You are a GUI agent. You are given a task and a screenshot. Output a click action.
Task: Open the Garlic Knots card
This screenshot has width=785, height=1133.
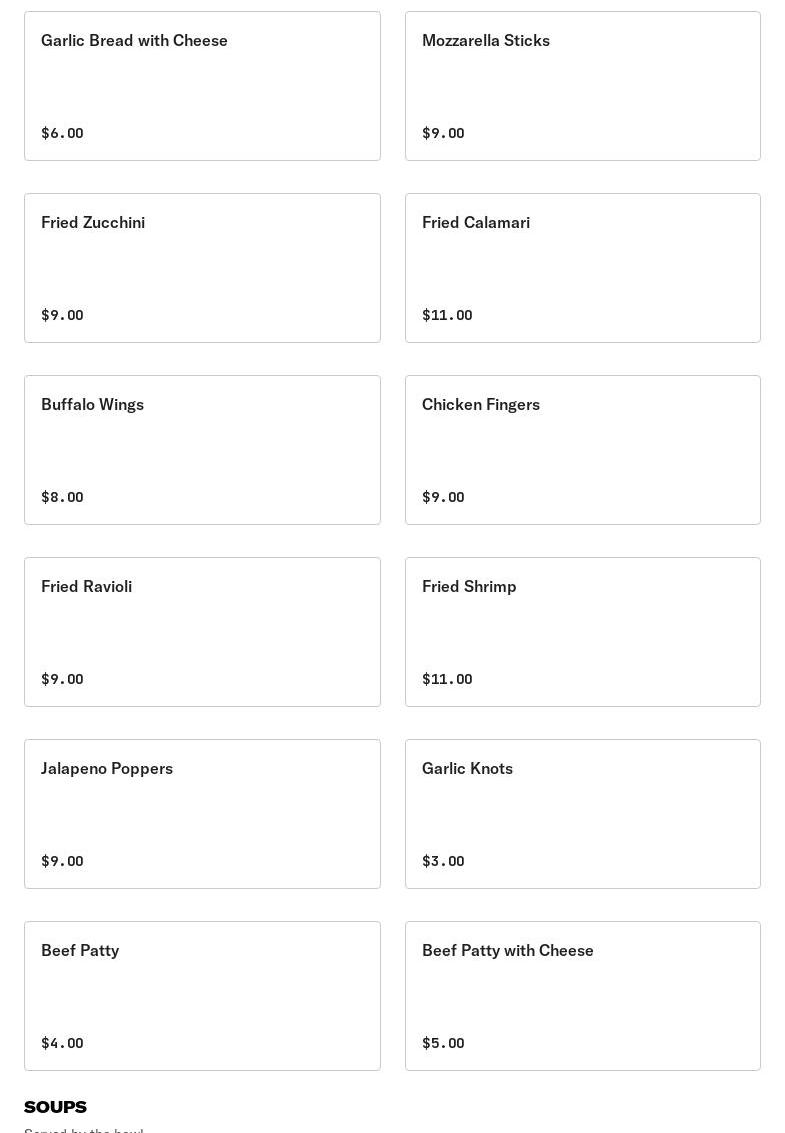pyautogui.click(x=582, y=814)
